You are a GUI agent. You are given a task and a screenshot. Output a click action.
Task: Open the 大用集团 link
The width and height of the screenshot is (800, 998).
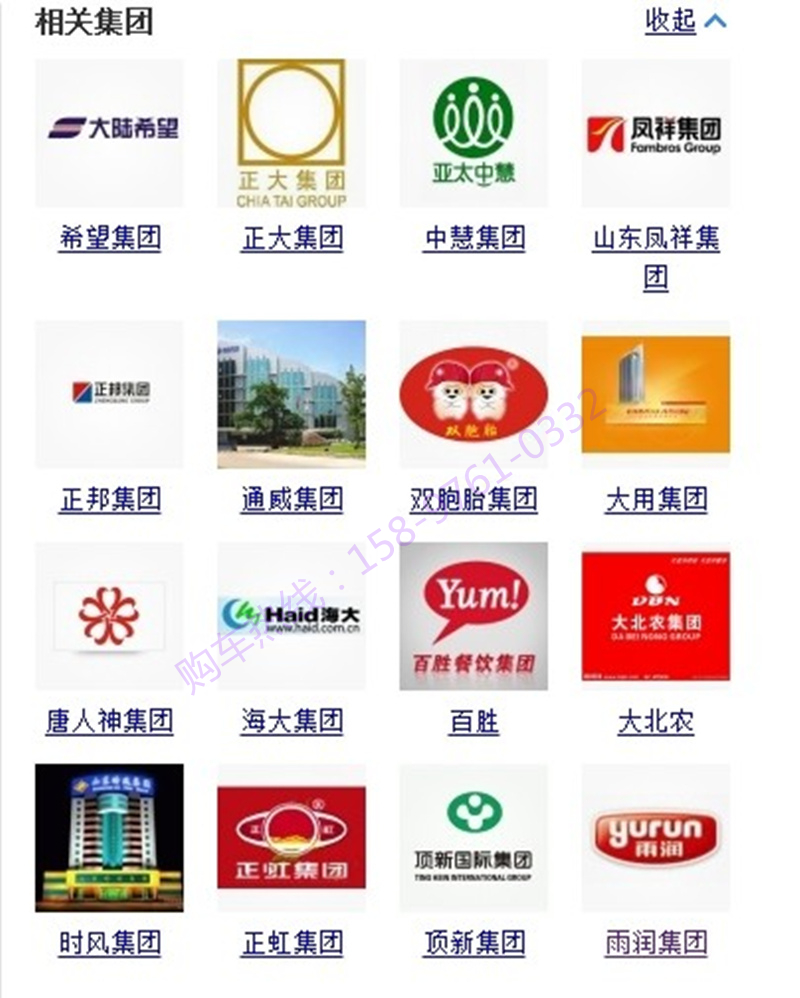pyautogui.click(x=656, y=499)
